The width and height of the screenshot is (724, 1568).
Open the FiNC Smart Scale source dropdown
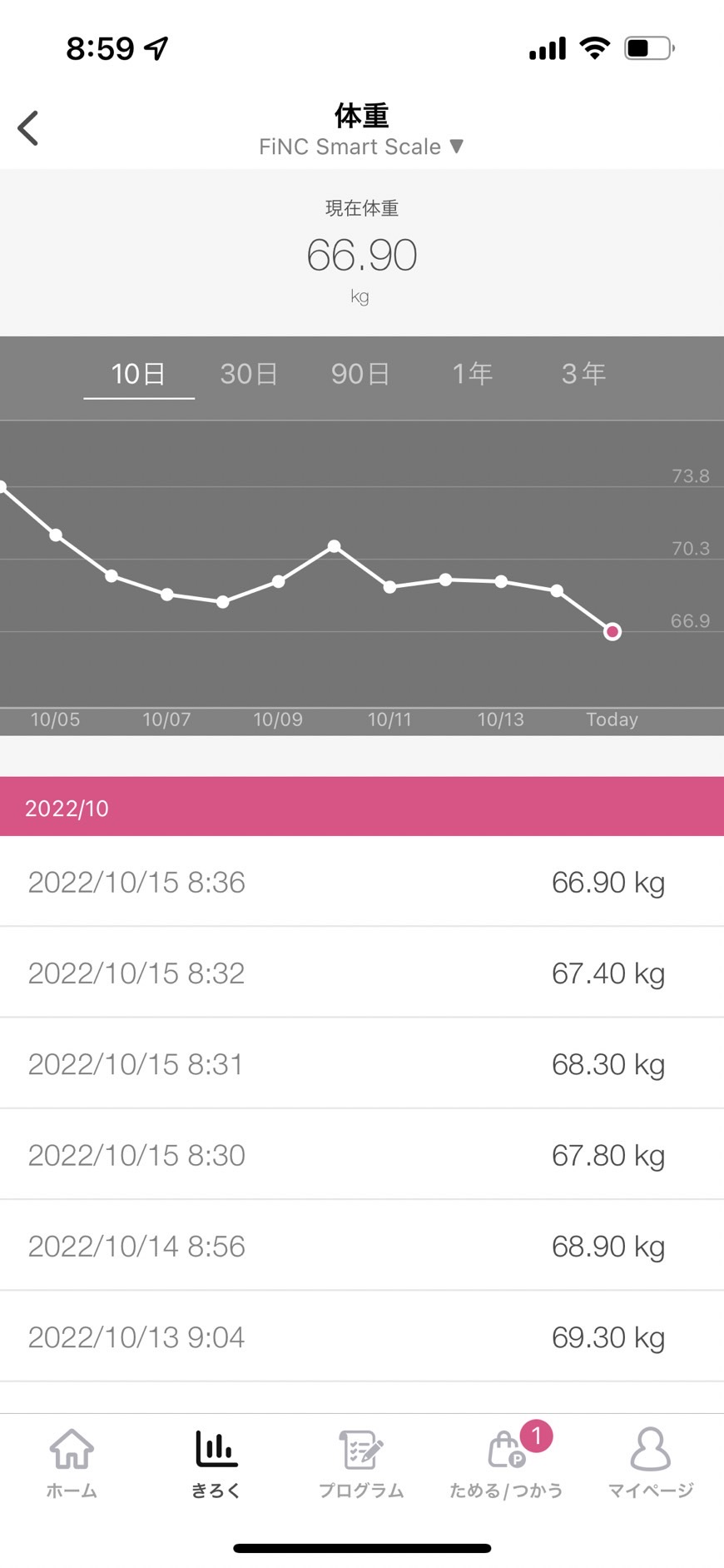(x=361, y=147)
